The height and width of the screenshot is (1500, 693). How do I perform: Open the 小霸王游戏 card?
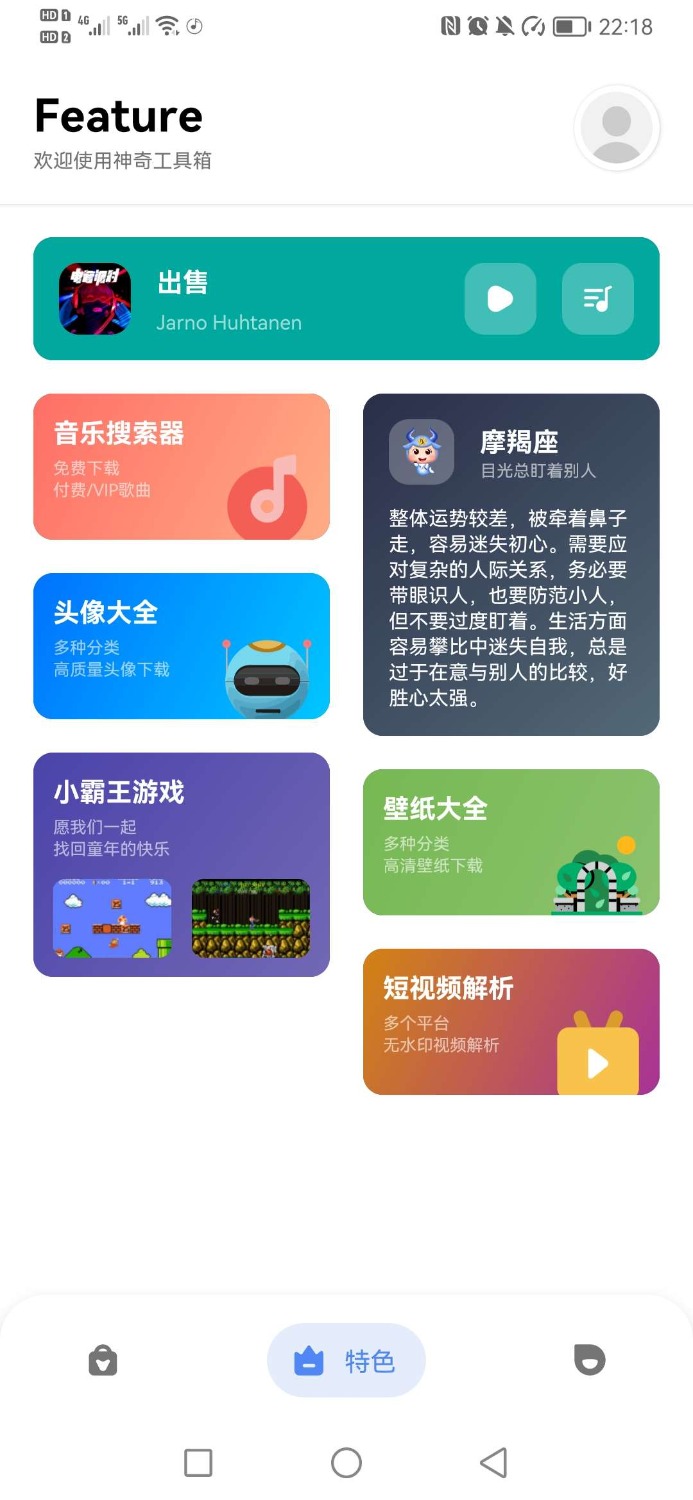181,864
